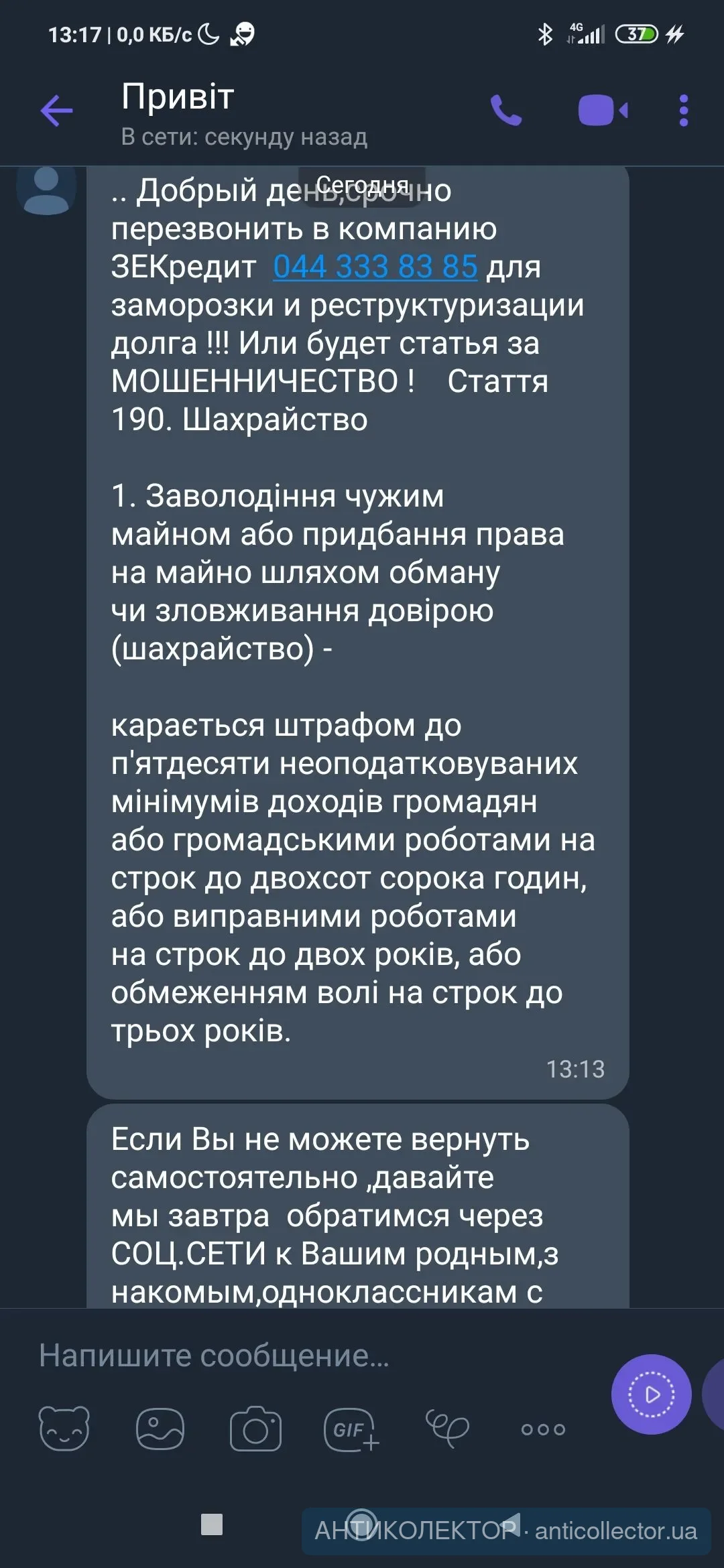724x1568 pixels.
Task: Call the number 044 333 83 85
Action: click(375, 267)
